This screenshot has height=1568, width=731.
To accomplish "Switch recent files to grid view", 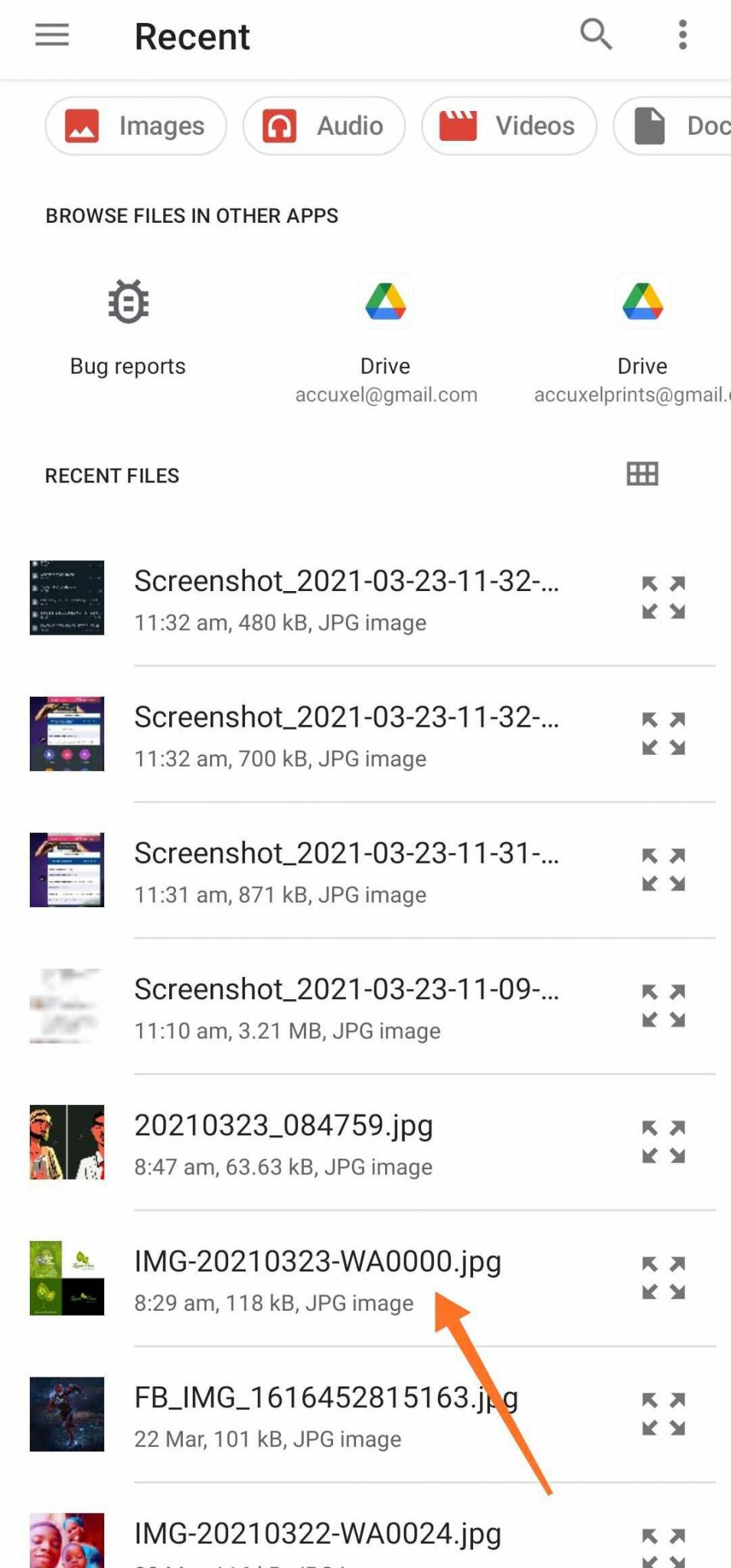I will [x=642, y=474].
